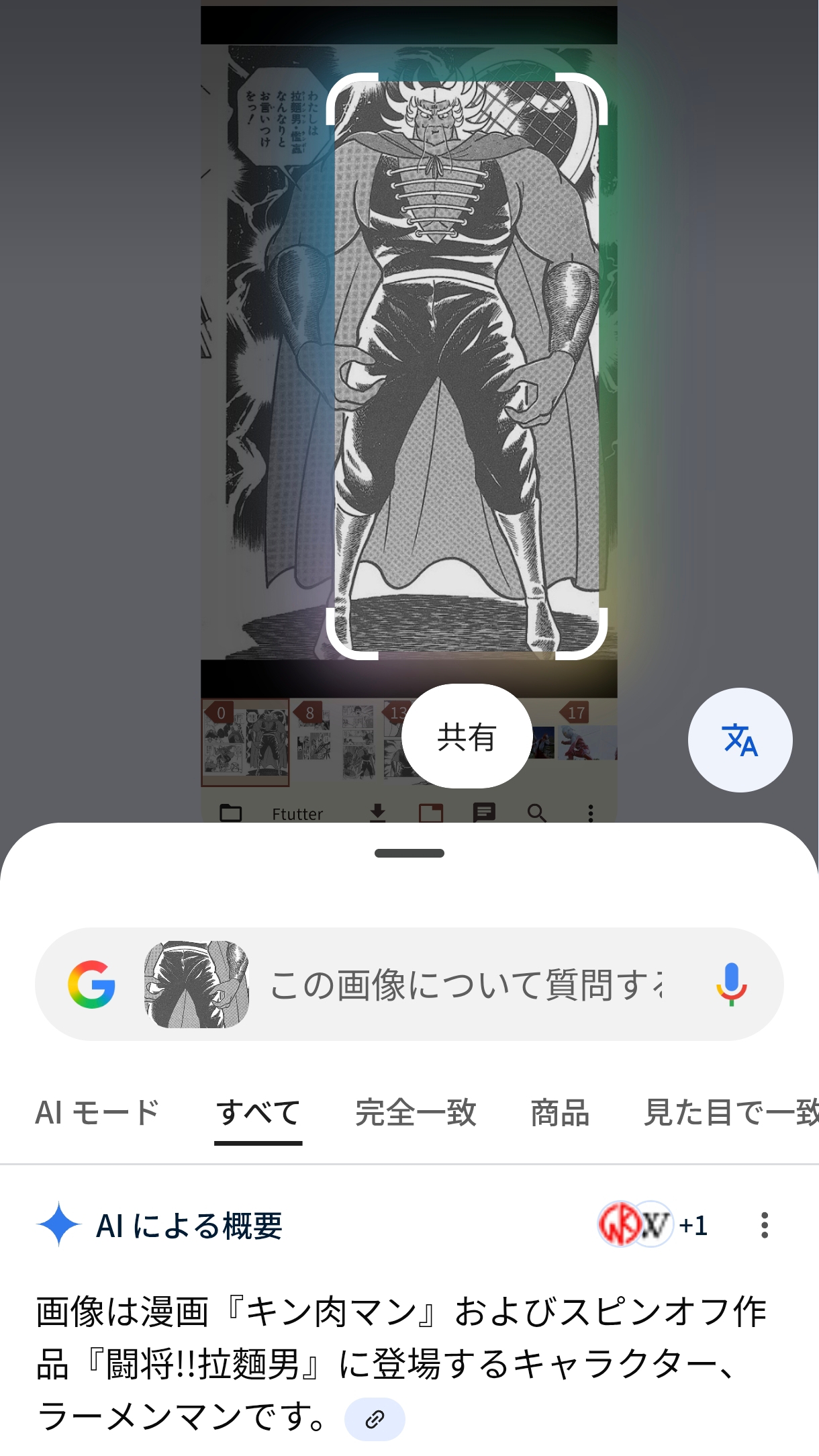Viewport: 819px width, 1456px height.
Task: Tap the 共有 share button
Action: coord(467,737)
